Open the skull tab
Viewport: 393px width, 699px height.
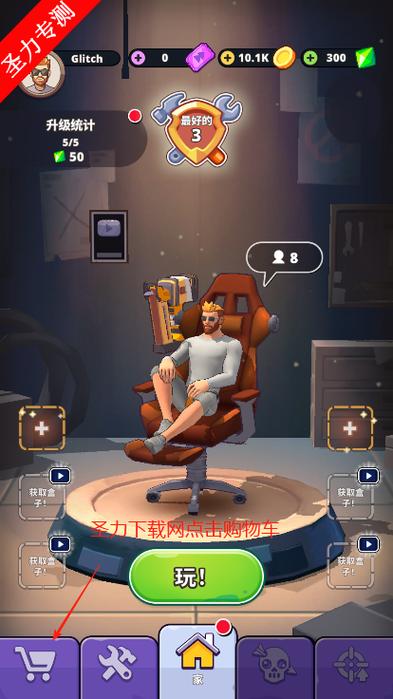275,668
